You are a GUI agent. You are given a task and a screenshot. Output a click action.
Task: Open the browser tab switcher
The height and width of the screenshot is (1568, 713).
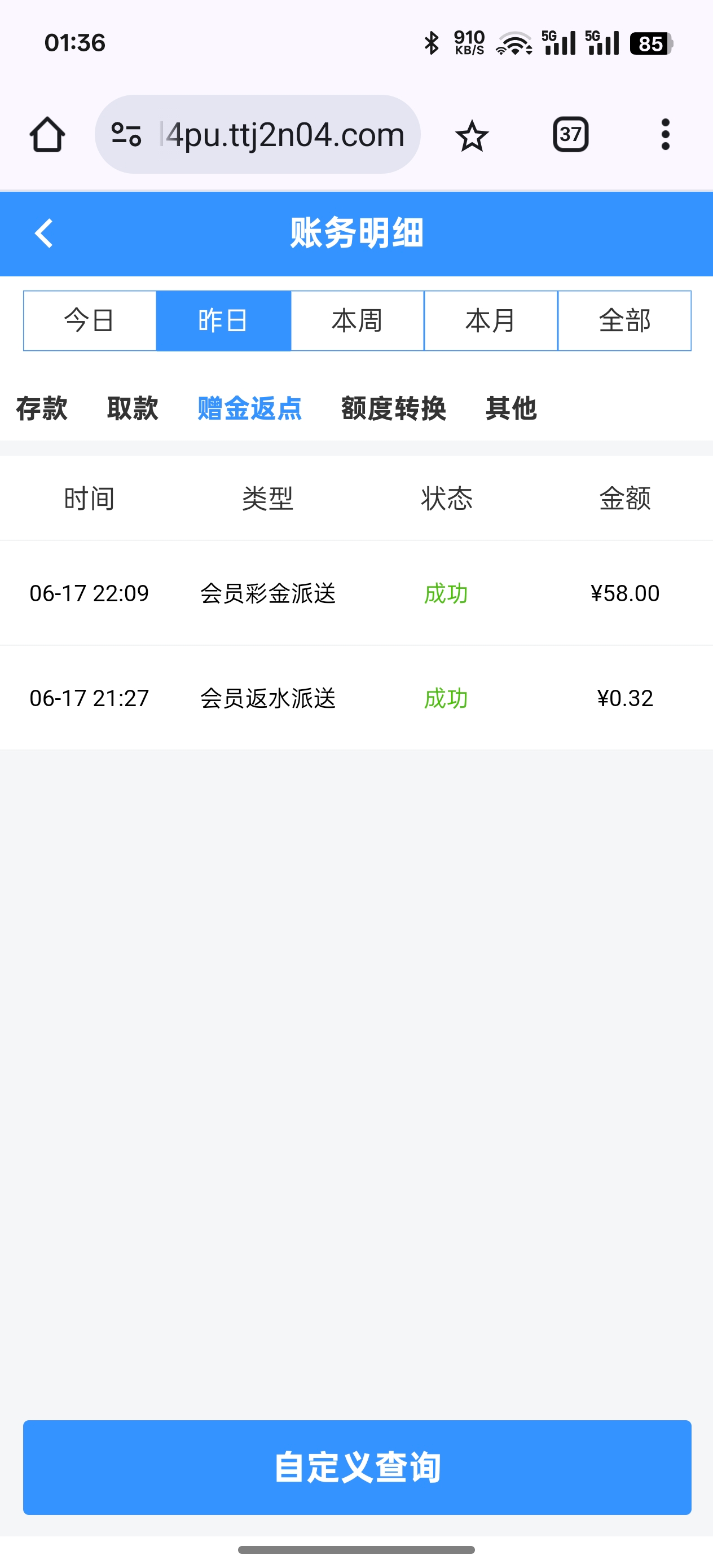[x=570, y=135]
